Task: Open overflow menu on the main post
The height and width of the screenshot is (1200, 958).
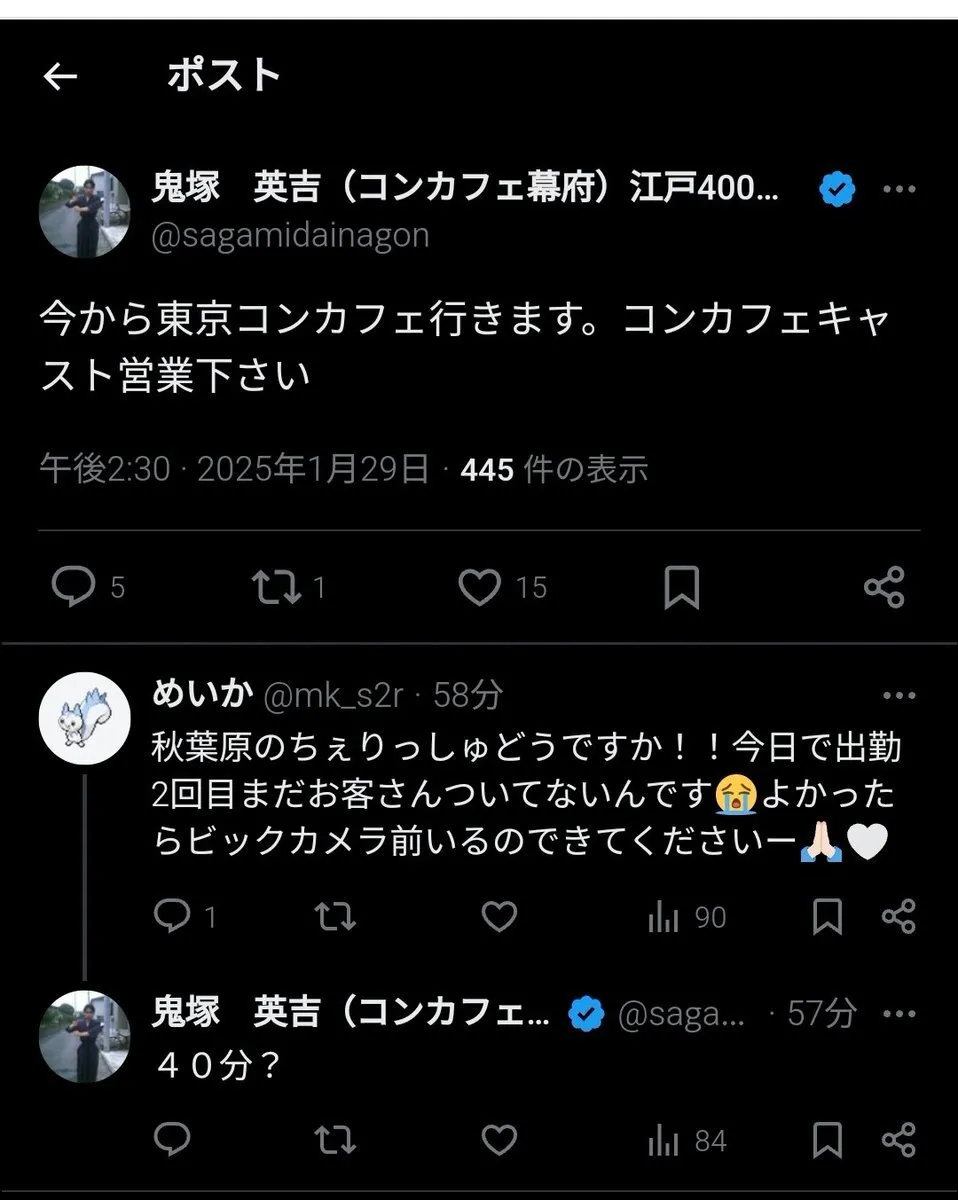Action: tap(900, 188)
